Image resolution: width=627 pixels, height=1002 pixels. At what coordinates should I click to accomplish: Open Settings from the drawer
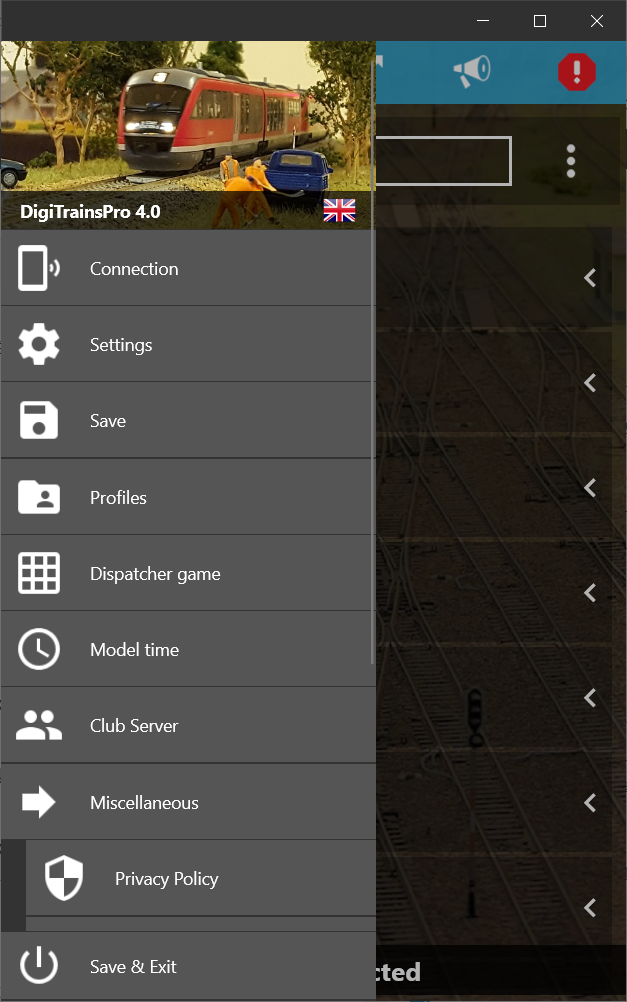tap(121, 345)
